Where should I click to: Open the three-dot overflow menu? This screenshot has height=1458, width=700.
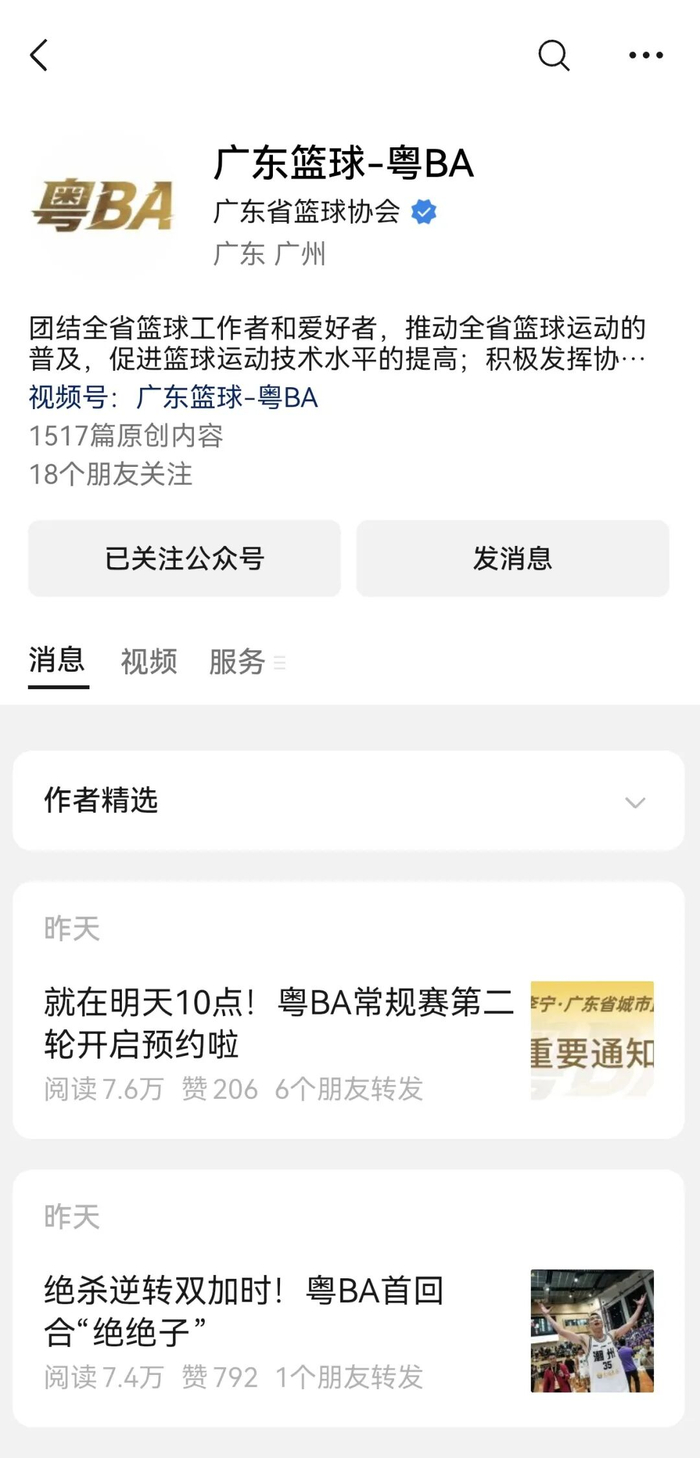pos(646,55)
